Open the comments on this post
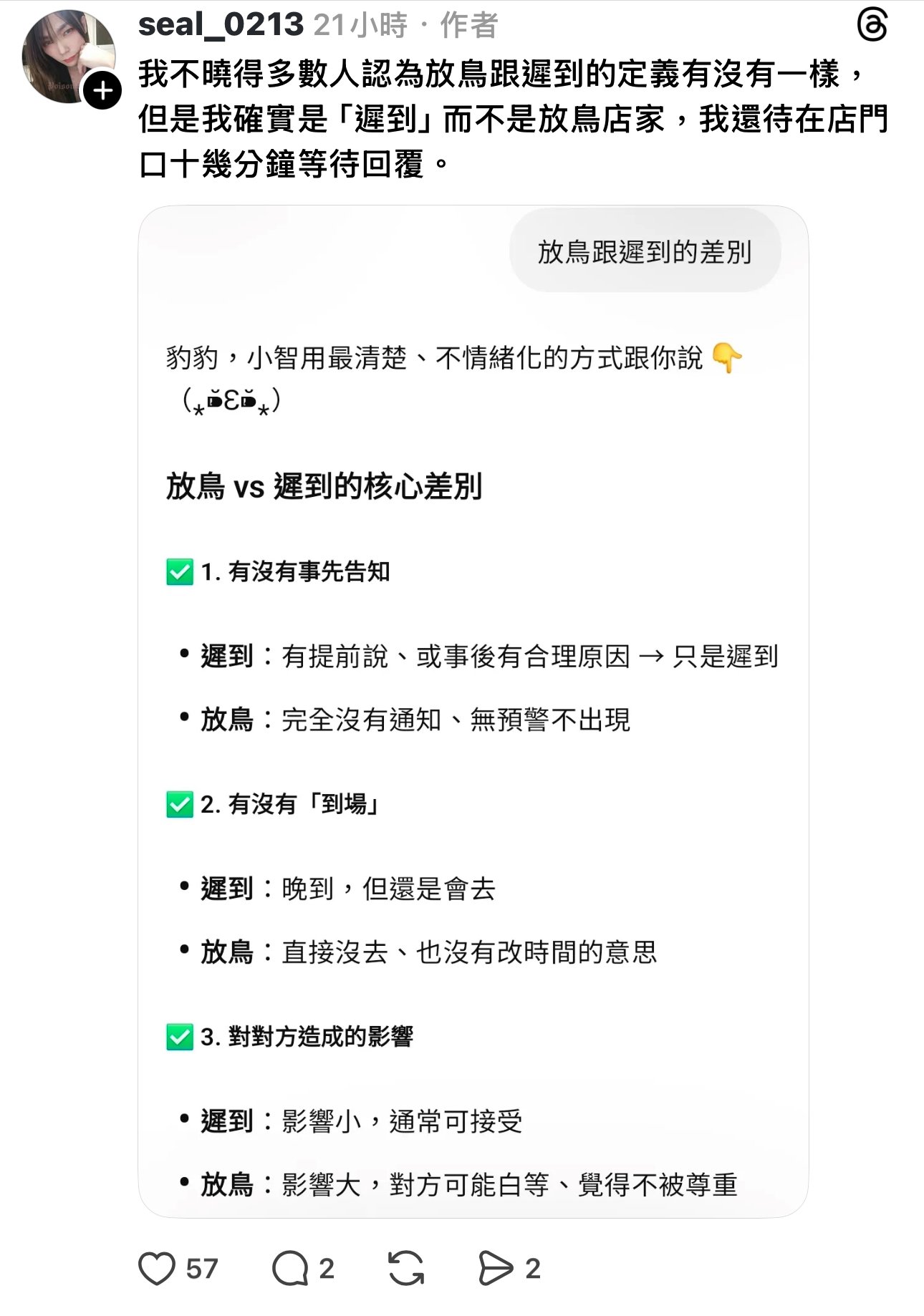The width and height of the screenshot is (924, 1316). click(290, 1268)
